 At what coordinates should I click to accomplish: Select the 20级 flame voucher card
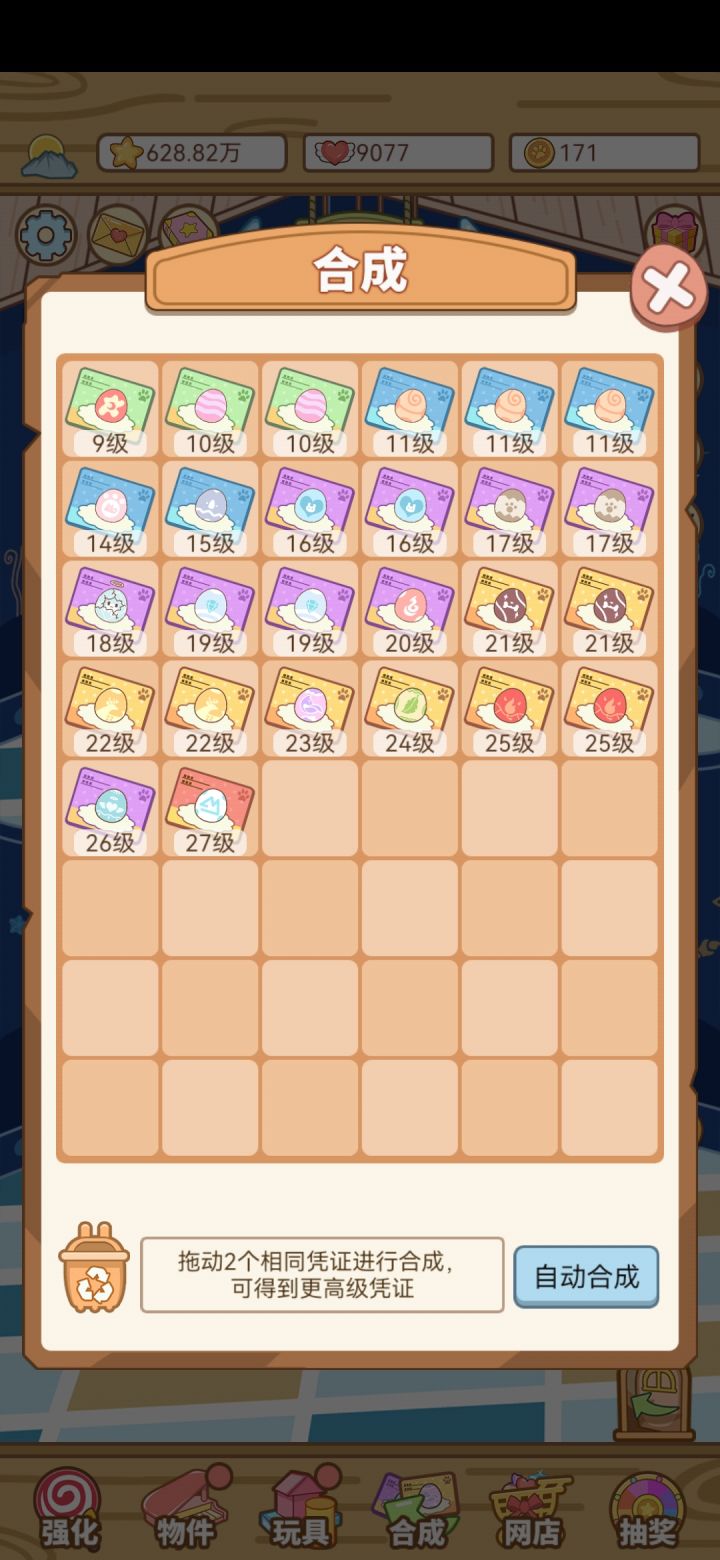[409, 608]
